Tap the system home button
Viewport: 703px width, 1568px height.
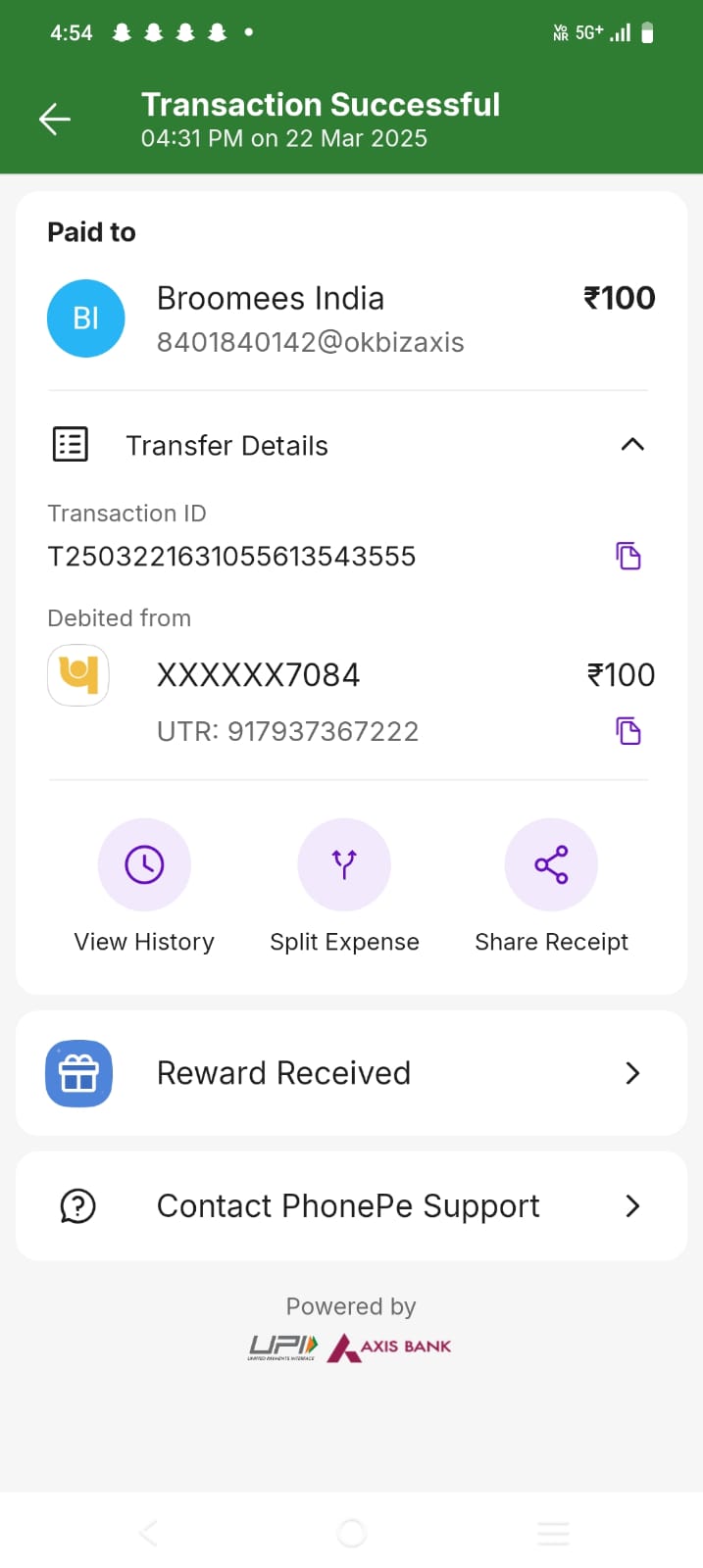point(351,1533)
